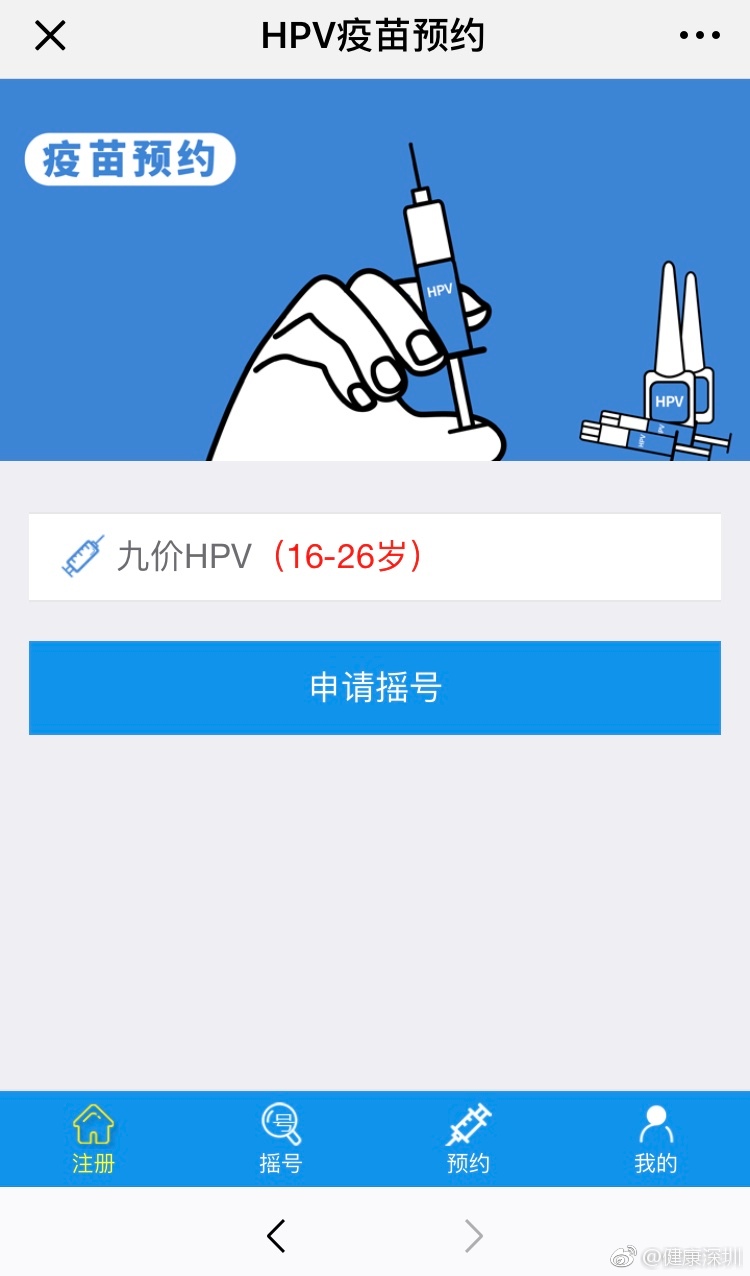
Task: Tap the 申请摇号 button
Action: click(x=375, y=688)
